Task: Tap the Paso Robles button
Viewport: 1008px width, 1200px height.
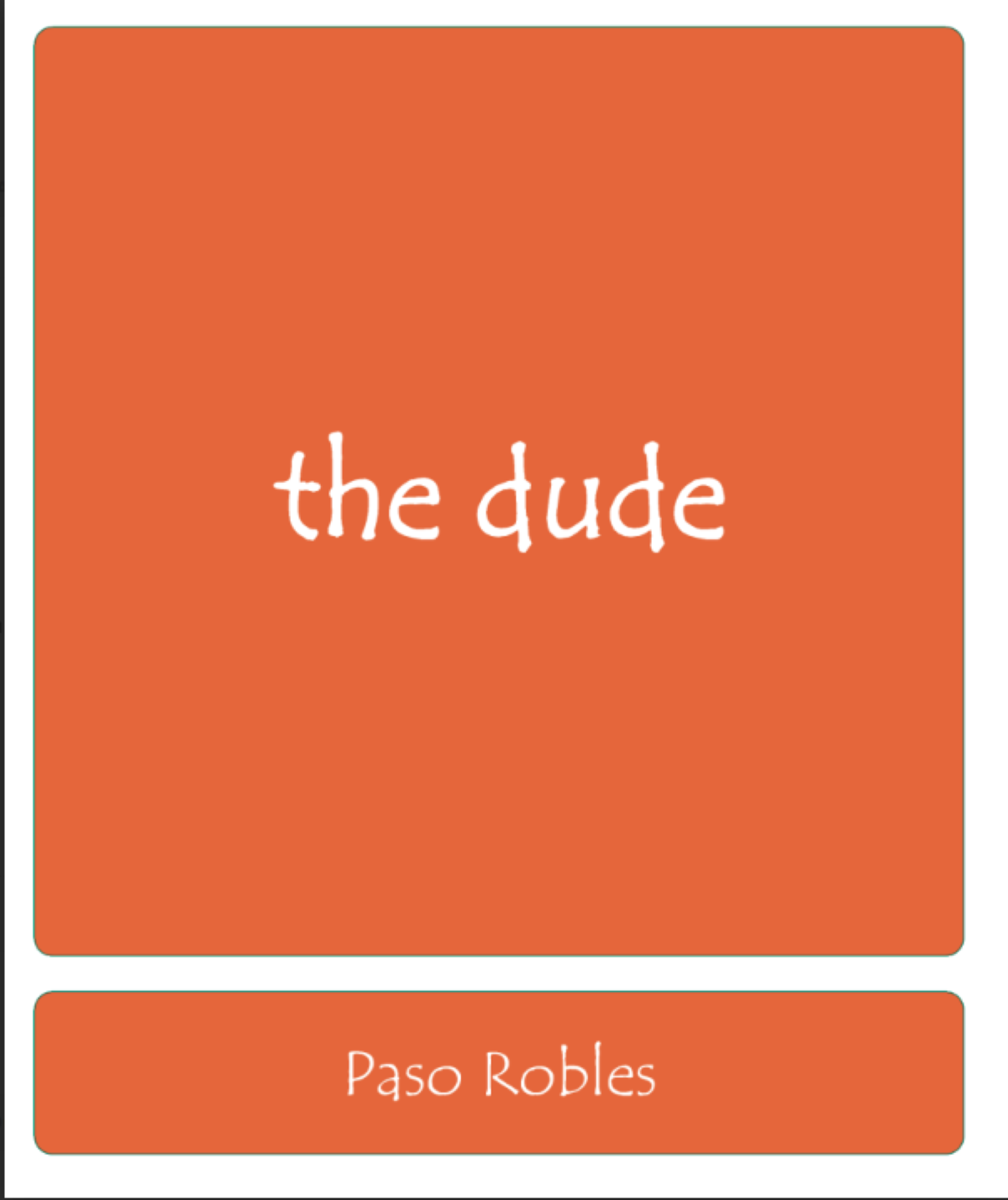Action: point(499,1072)
